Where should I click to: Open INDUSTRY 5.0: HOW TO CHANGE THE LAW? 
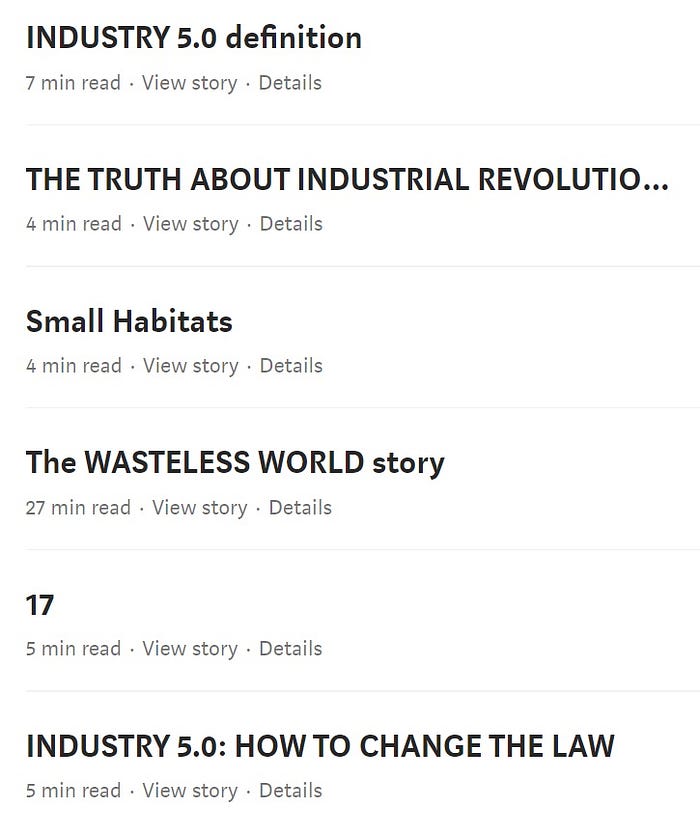click(x=320, y=746)
